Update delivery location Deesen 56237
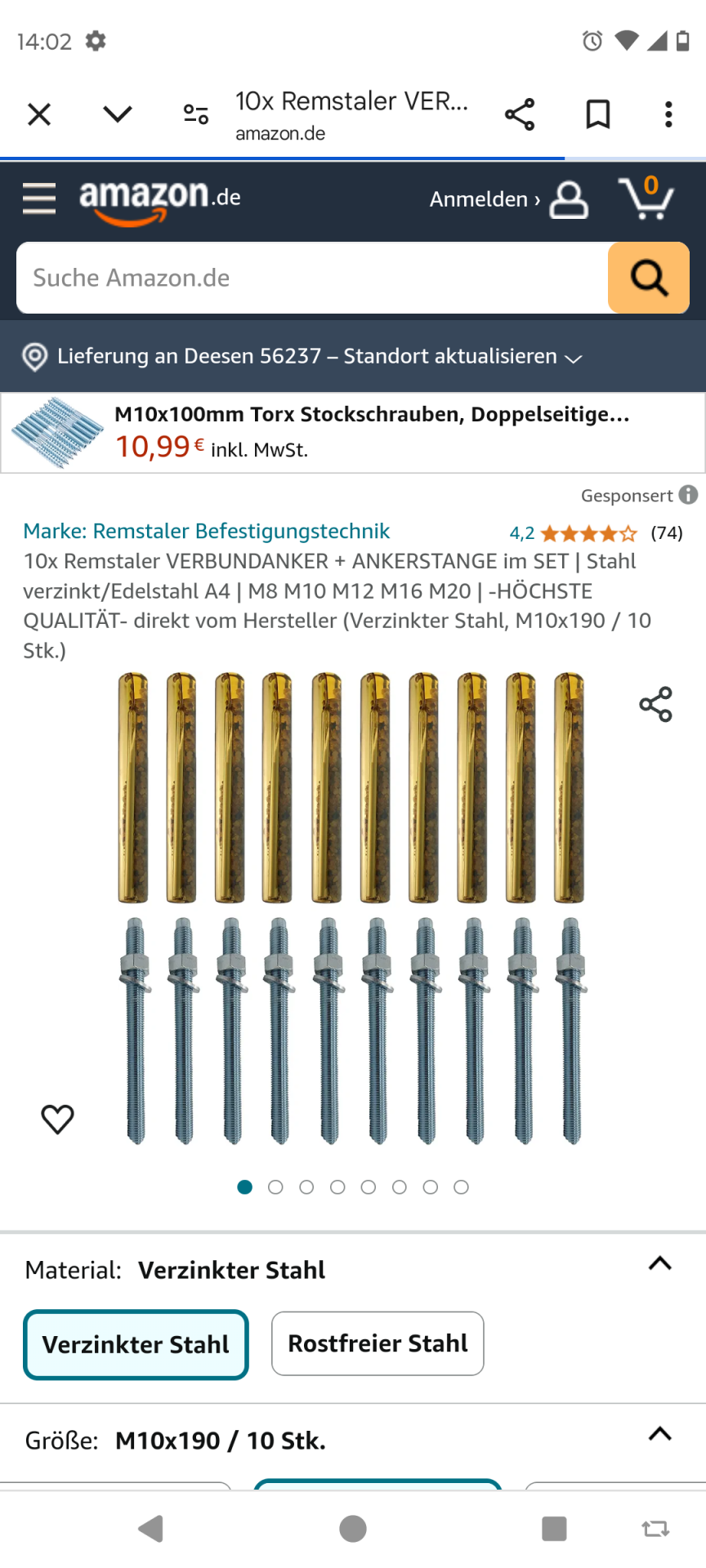This screenshot has width=706, height=1568. tap(319, 357)
